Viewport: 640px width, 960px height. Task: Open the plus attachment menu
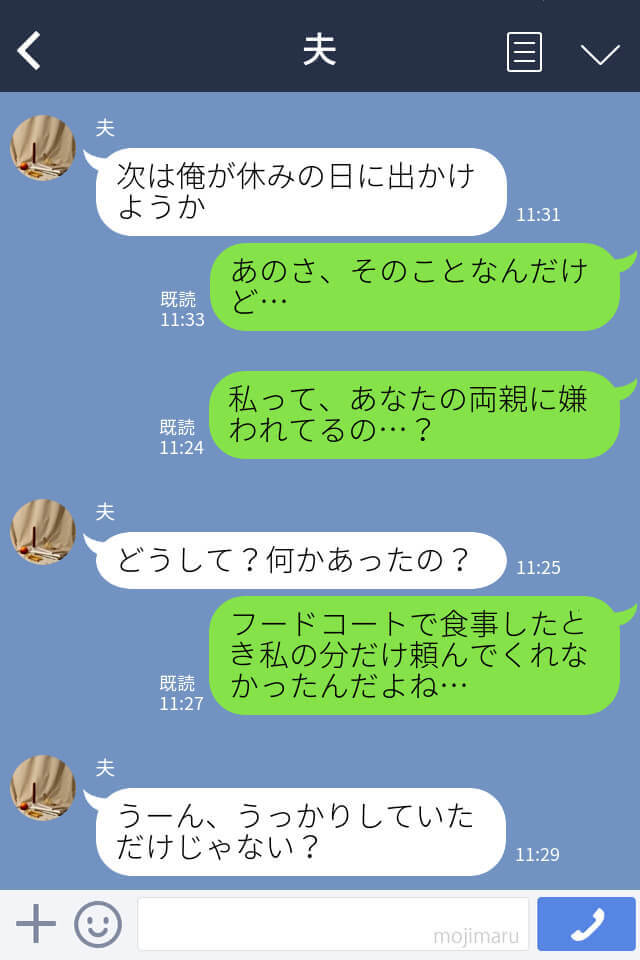point(36,924)
